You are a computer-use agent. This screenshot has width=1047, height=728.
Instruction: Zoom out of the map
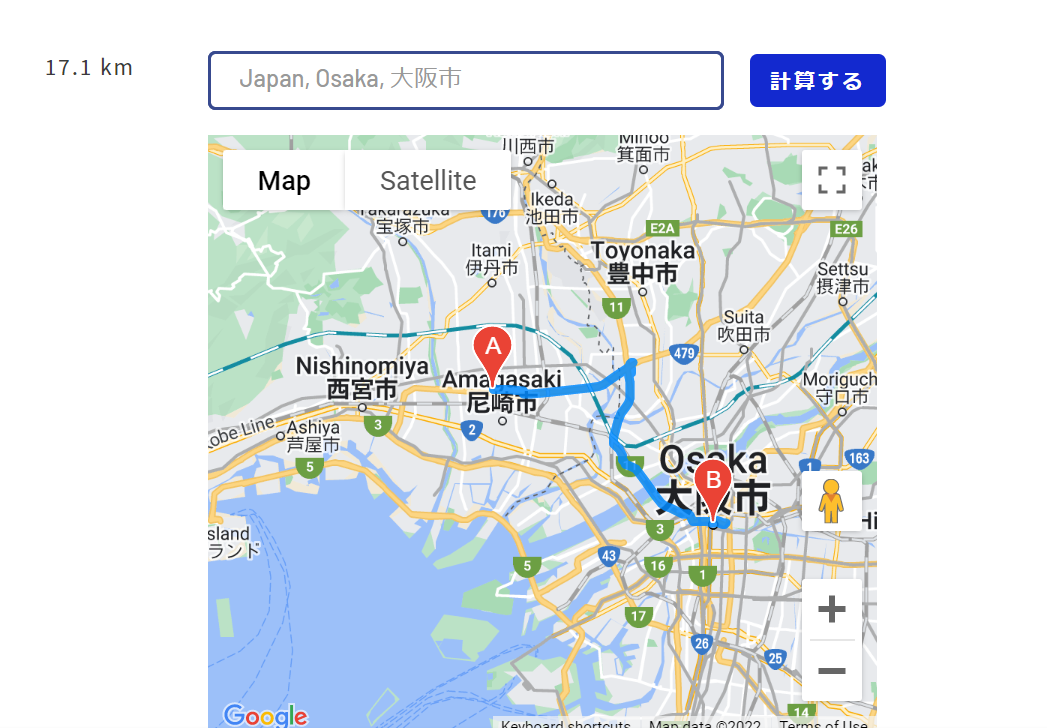tap(831, 670)
